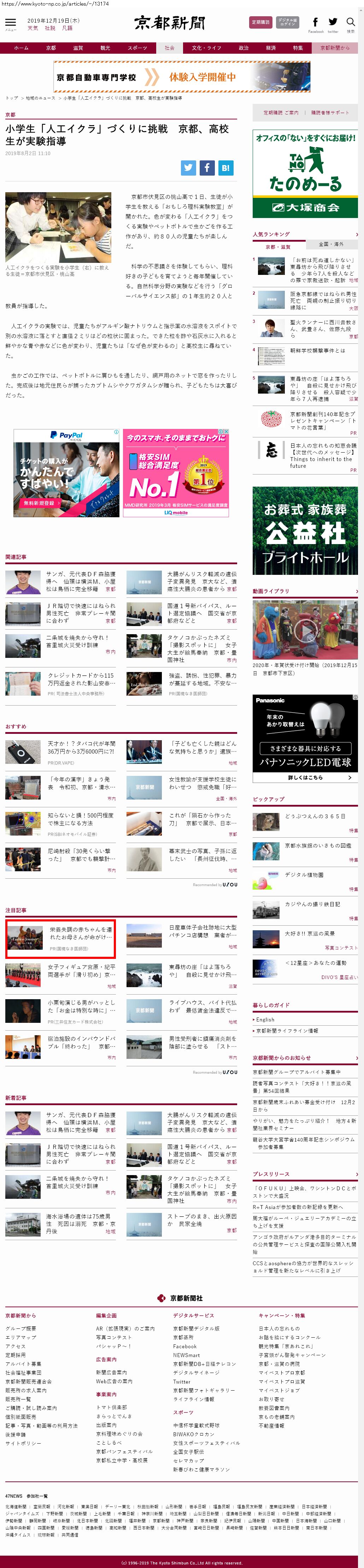
Task: Share article on Twitter
Action: click(189, 168)
